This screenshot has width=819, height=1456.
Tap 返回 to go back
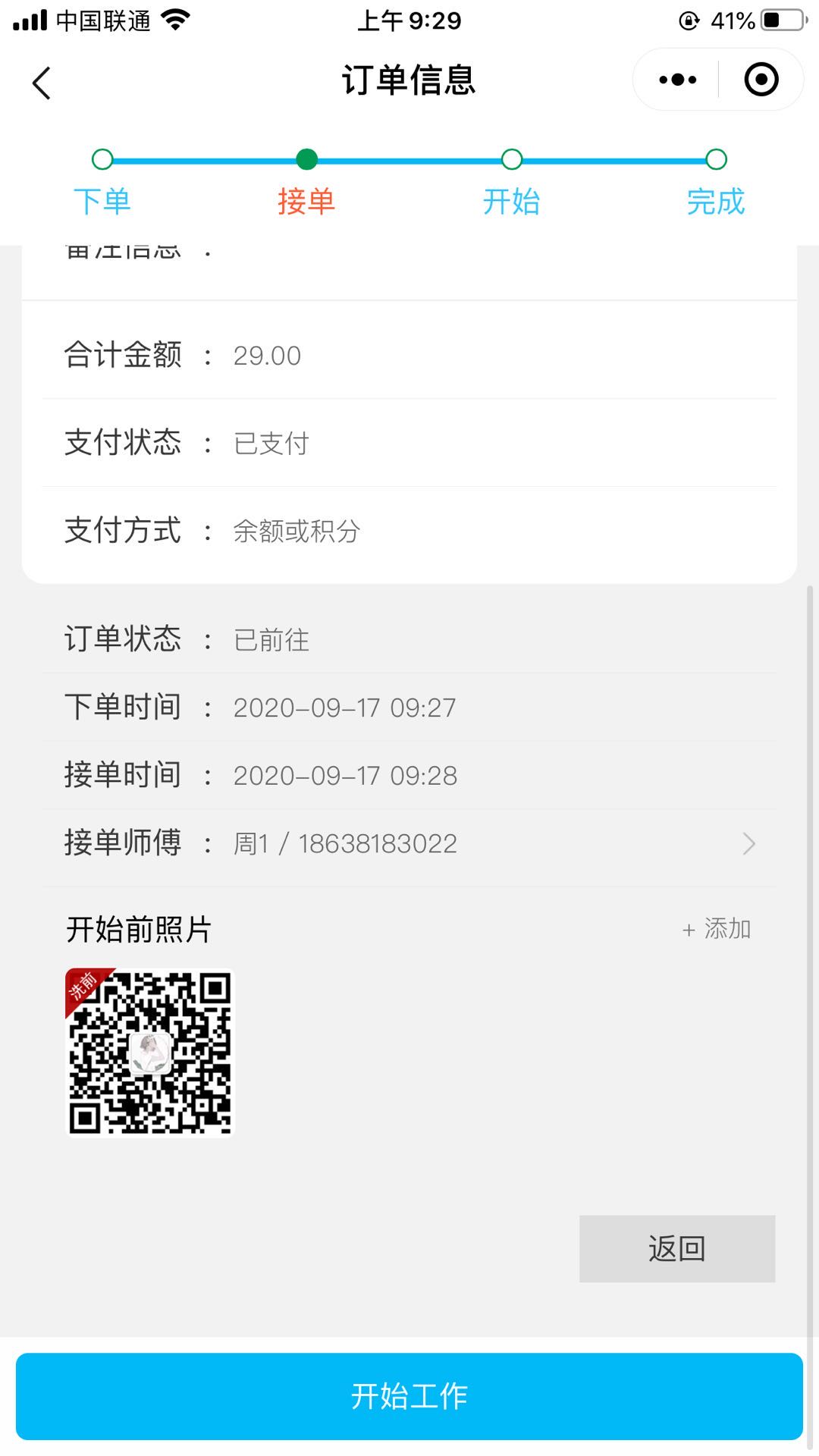tap(676, 1247)
